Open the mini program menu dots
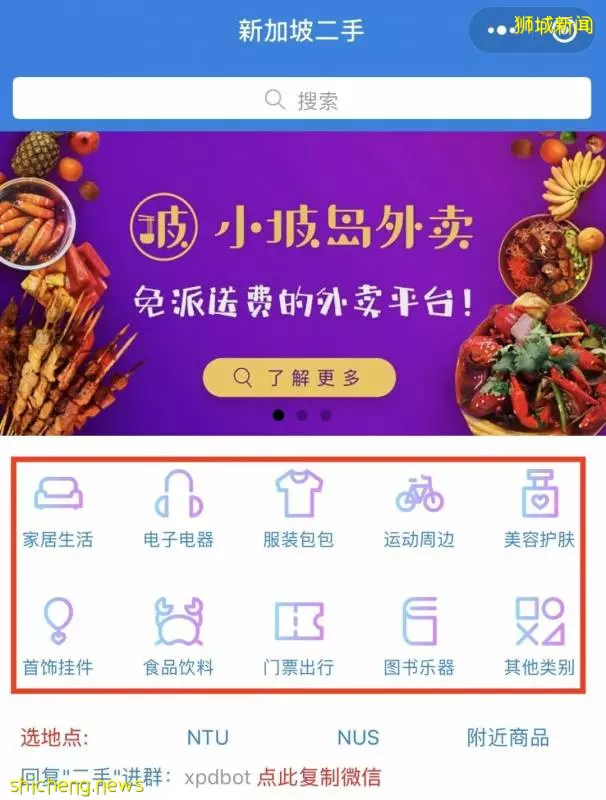 pyautogui.click(x=503, y=30)
